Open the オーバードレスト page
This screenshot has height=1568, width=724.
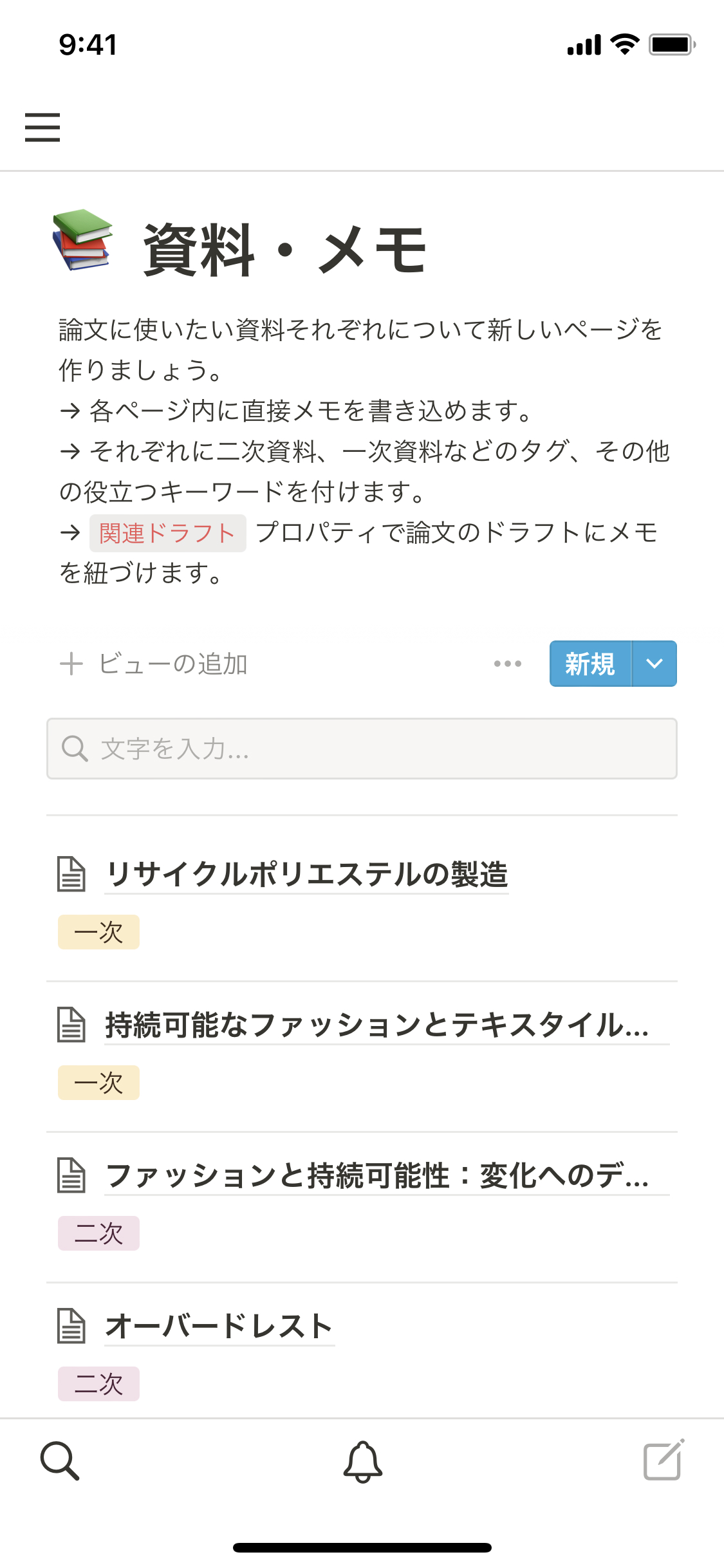point(219,1327)
